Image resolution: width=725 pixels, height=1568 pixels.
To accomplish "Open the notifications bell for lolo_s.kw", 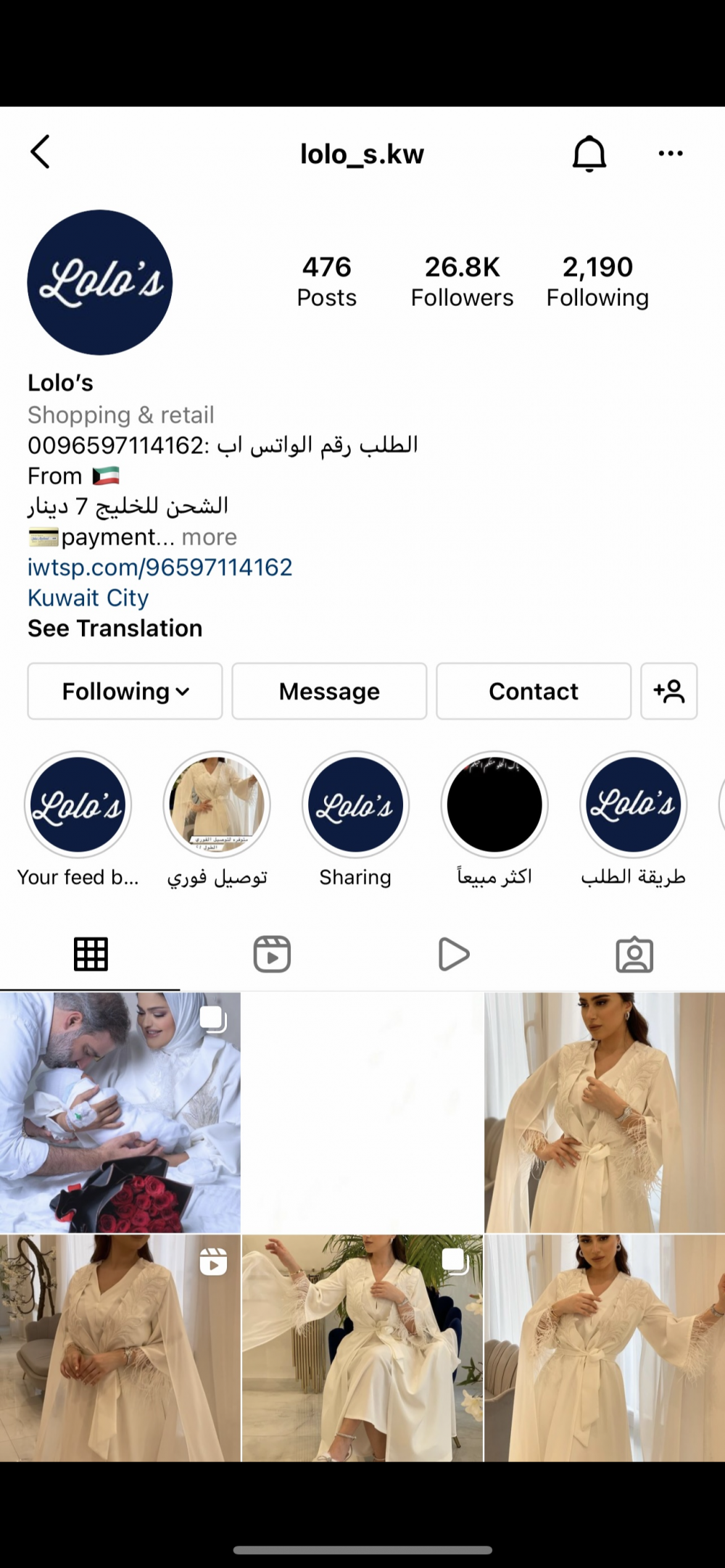I will pyautogui.click(x=589, y=153).
